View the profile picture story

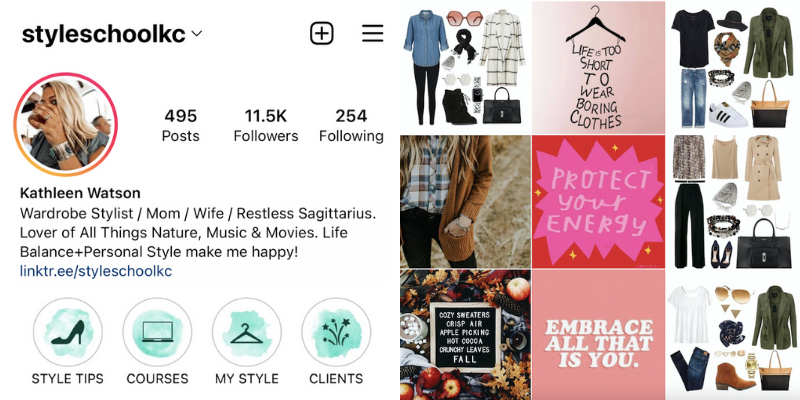click(x=65, y=124)
